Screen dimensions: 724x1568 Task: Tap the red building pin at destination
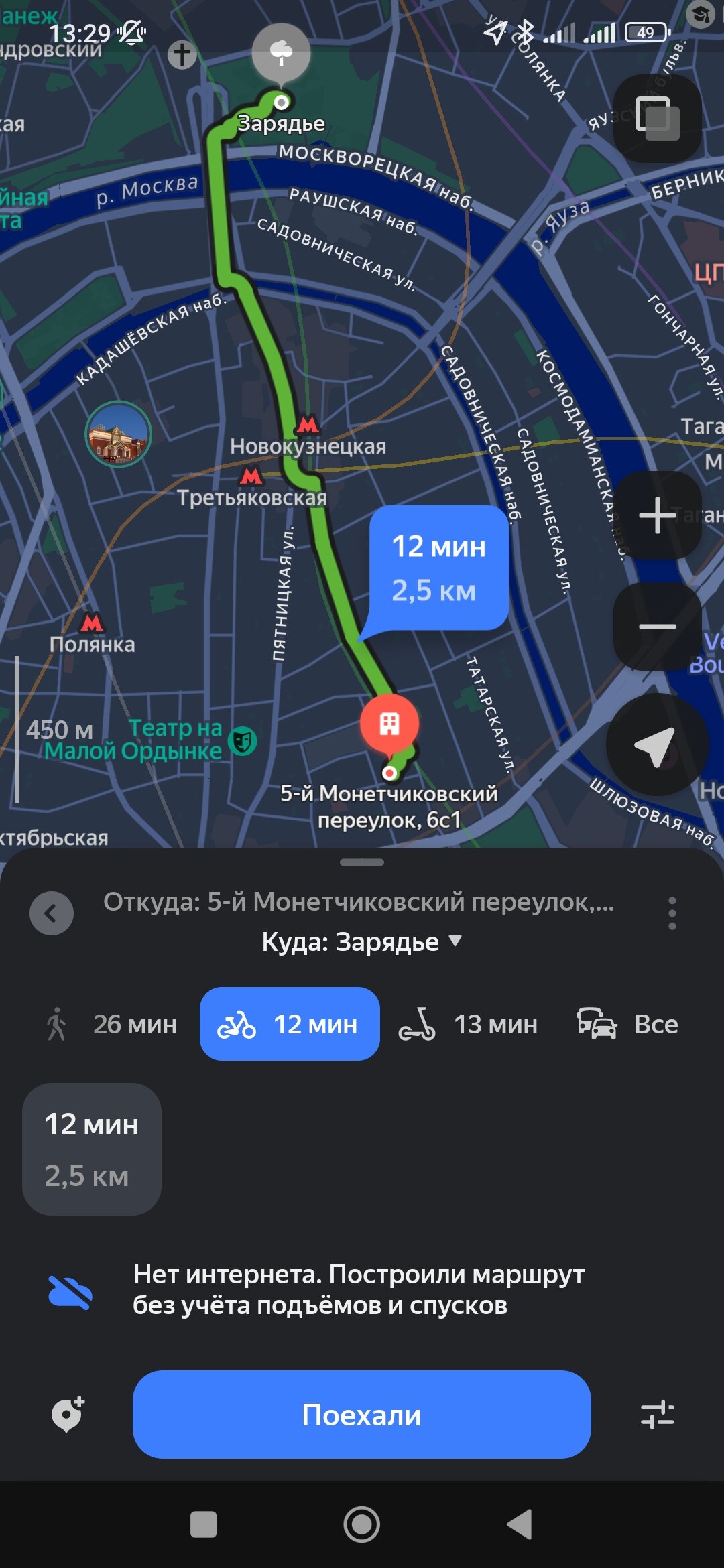389,724
